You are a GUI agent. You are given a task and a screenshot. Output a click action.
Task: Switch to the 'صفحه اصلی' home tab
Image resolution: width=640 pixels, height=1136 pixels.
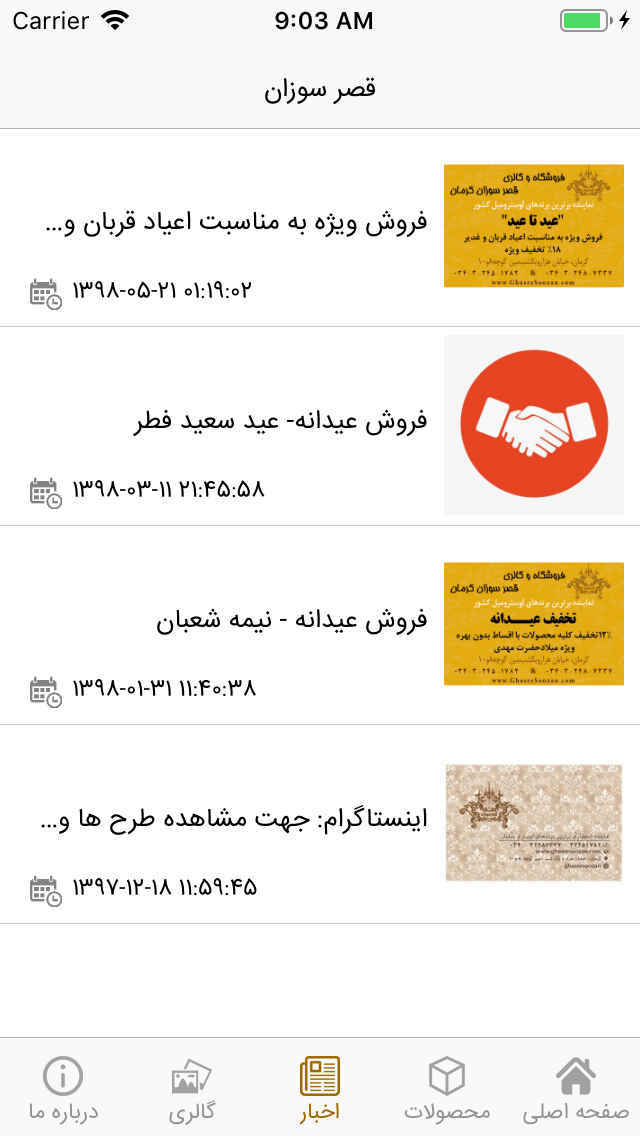[x=575, y=1089]
